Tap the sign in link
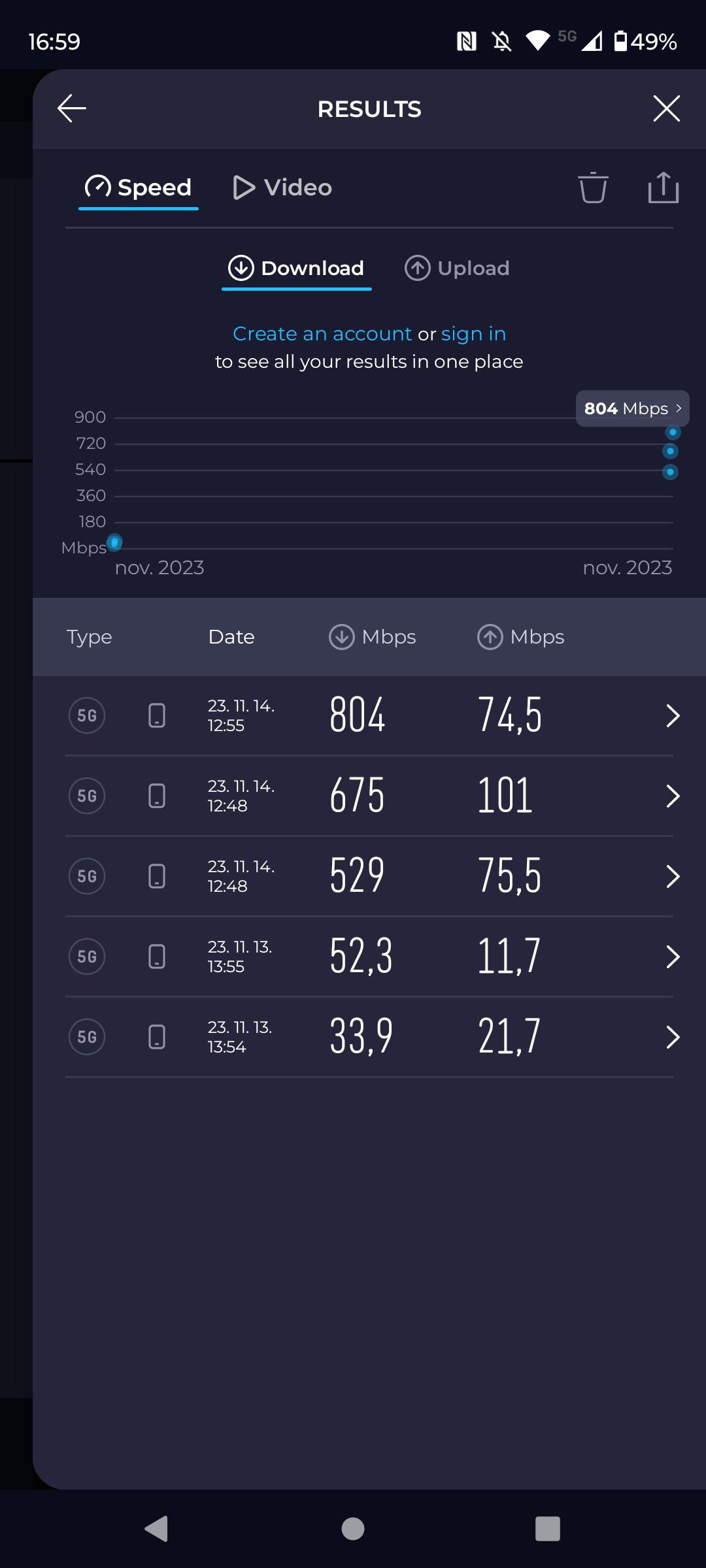 (x=473, y=334)
